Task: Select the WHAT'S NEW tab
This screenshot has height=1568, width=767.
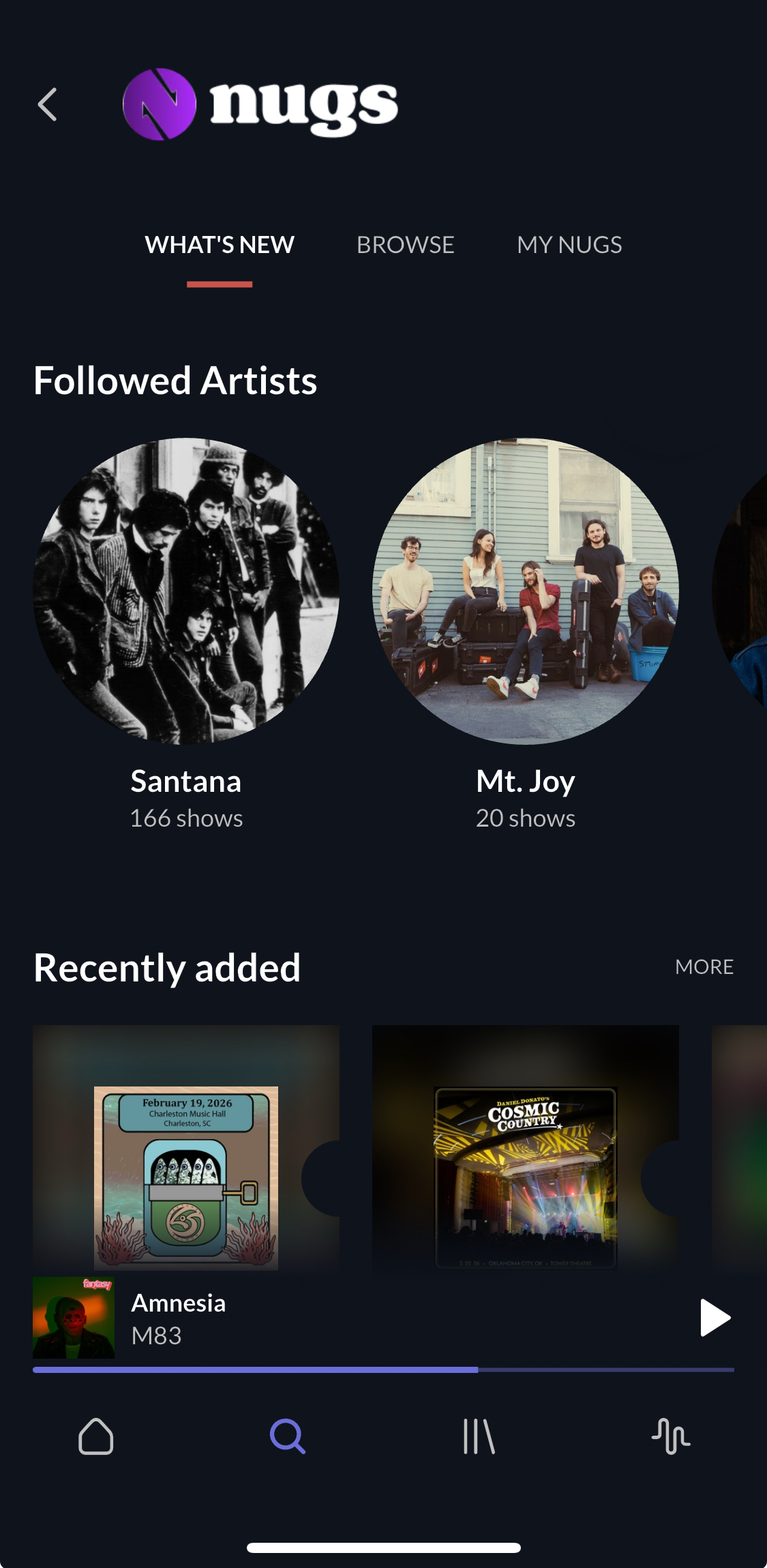Action: click(220, 245)
